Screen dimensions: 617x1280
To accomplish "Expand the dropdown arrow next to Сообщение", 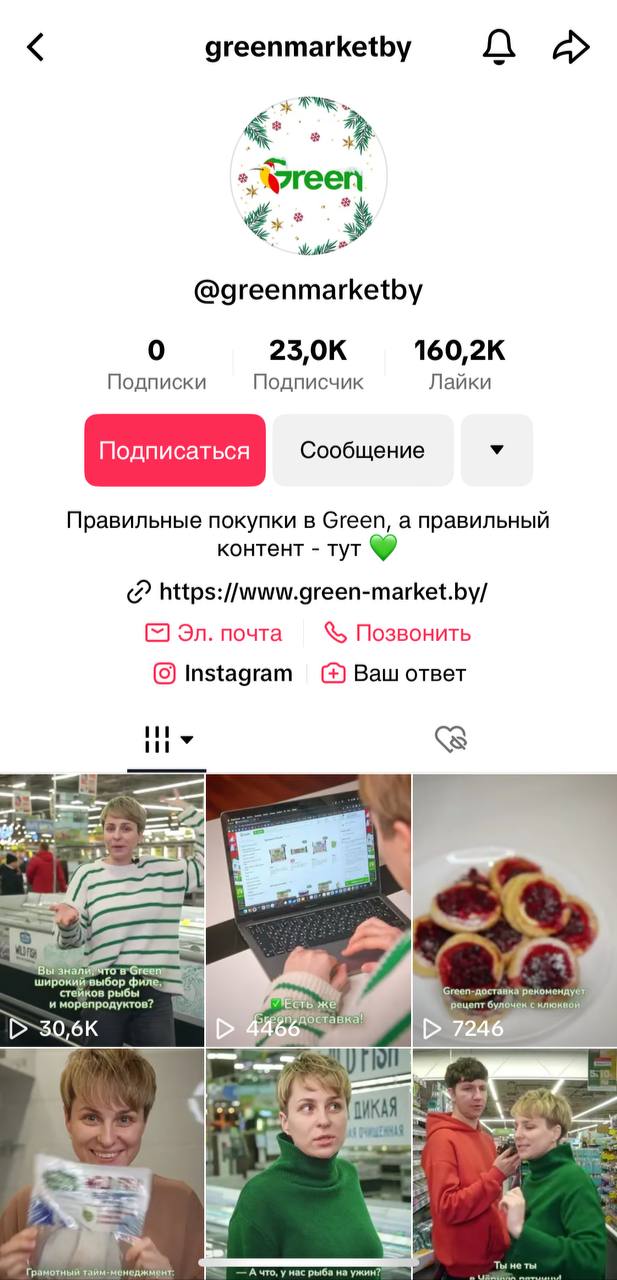I will click(x=497, y=450).
